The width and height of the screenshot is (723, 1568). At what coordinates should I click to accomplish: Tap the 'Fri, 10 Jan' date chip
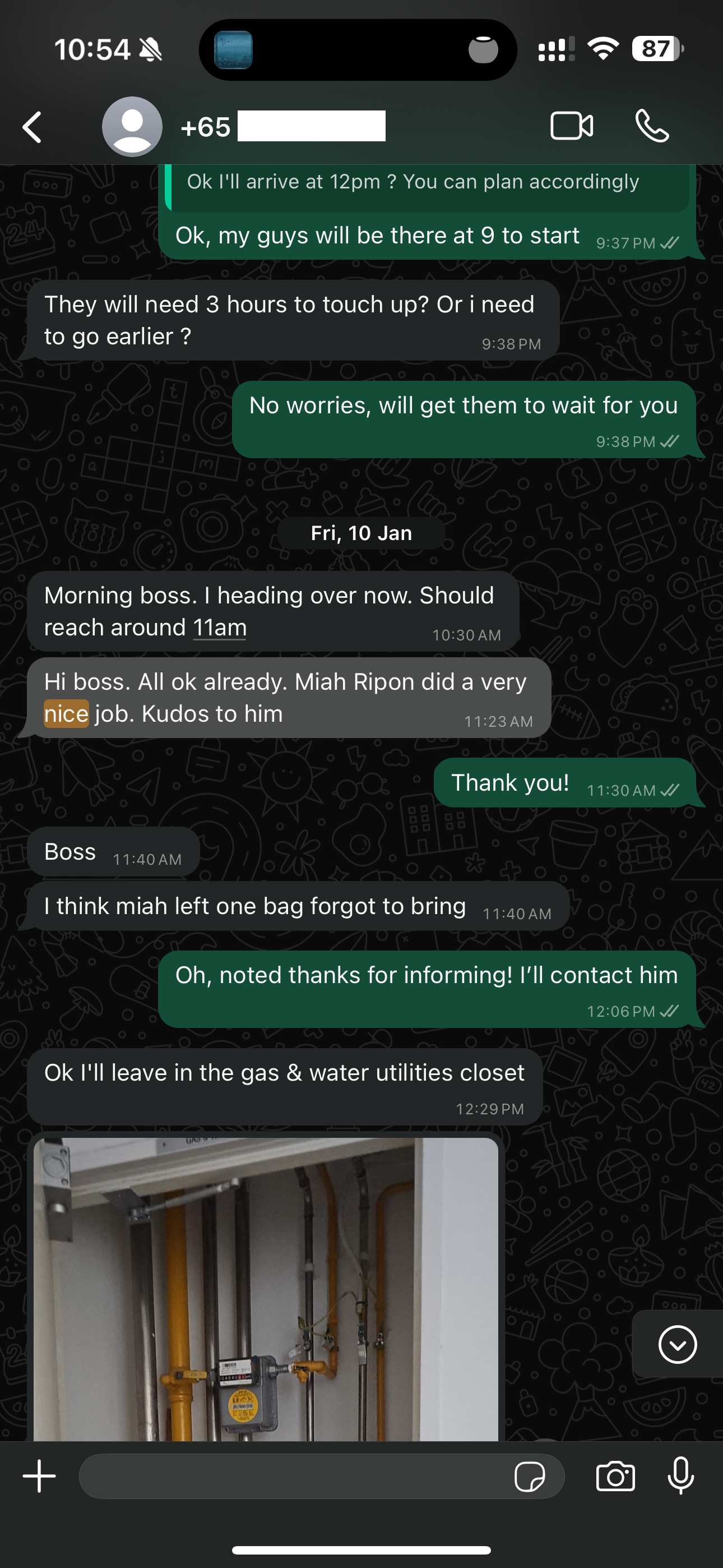(361, 532)
